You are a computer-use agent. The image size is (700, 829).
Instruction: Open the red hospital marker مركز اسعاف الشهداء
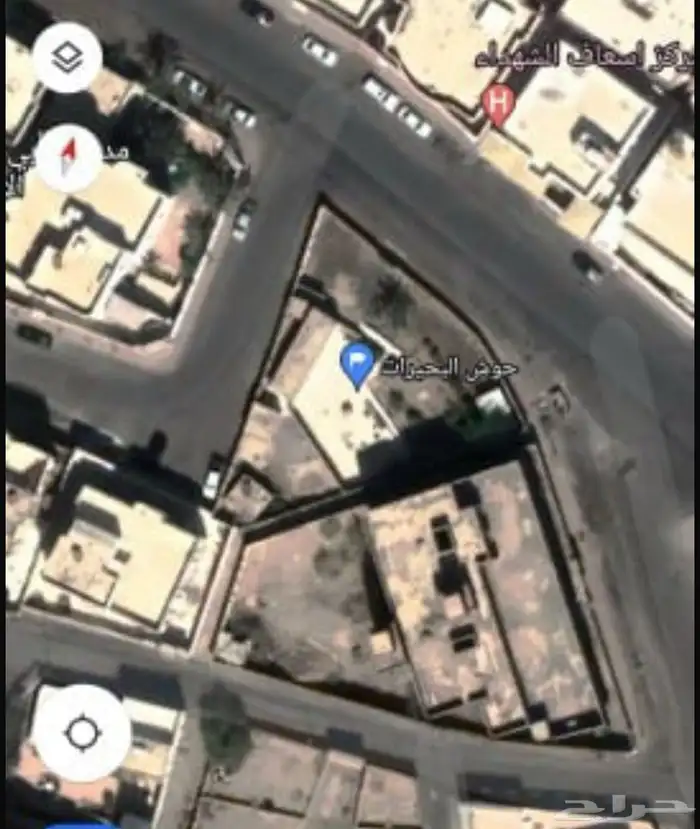(497, 104)
